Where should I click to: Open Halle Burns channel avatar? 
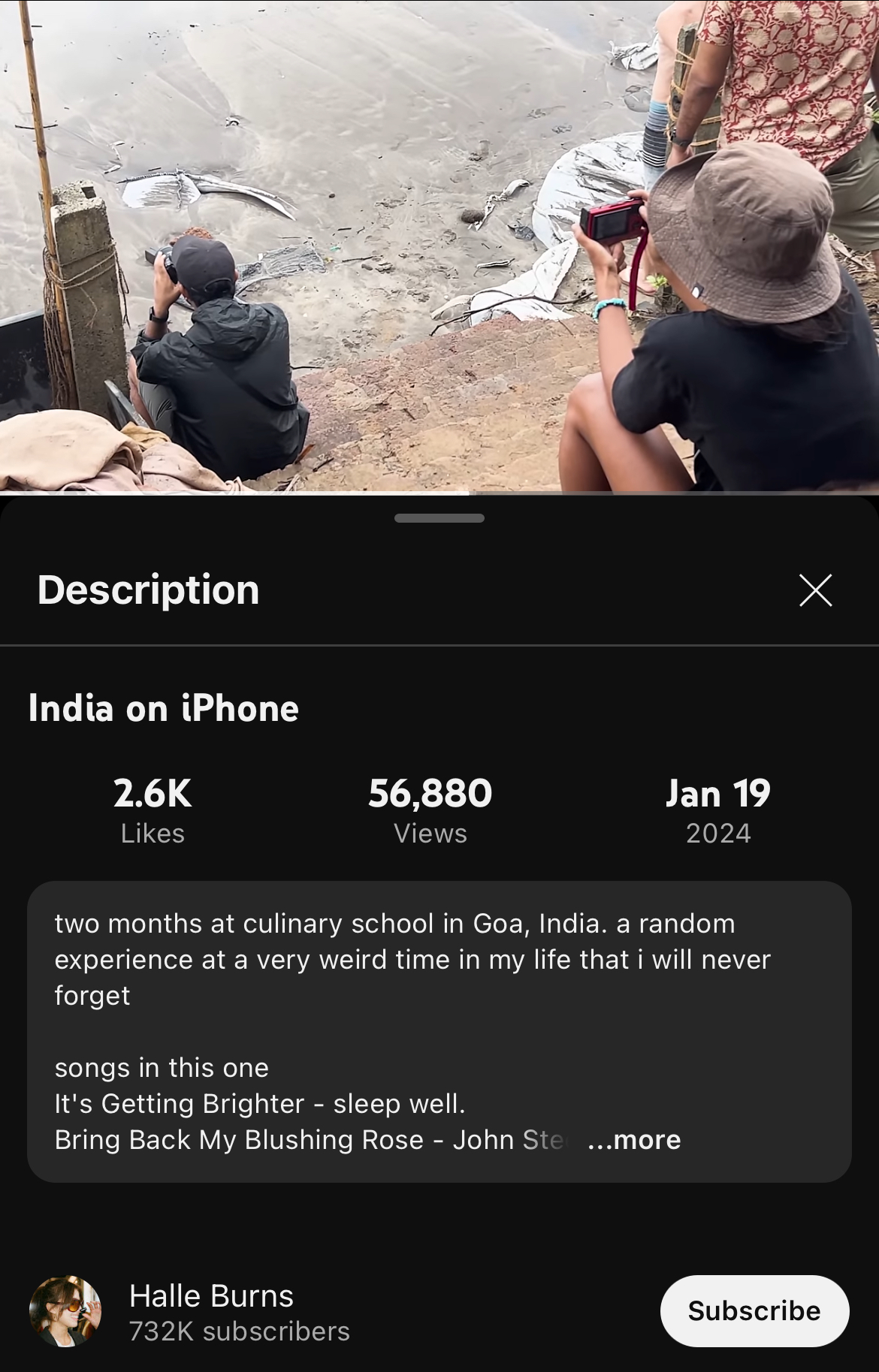(65, 1311)
